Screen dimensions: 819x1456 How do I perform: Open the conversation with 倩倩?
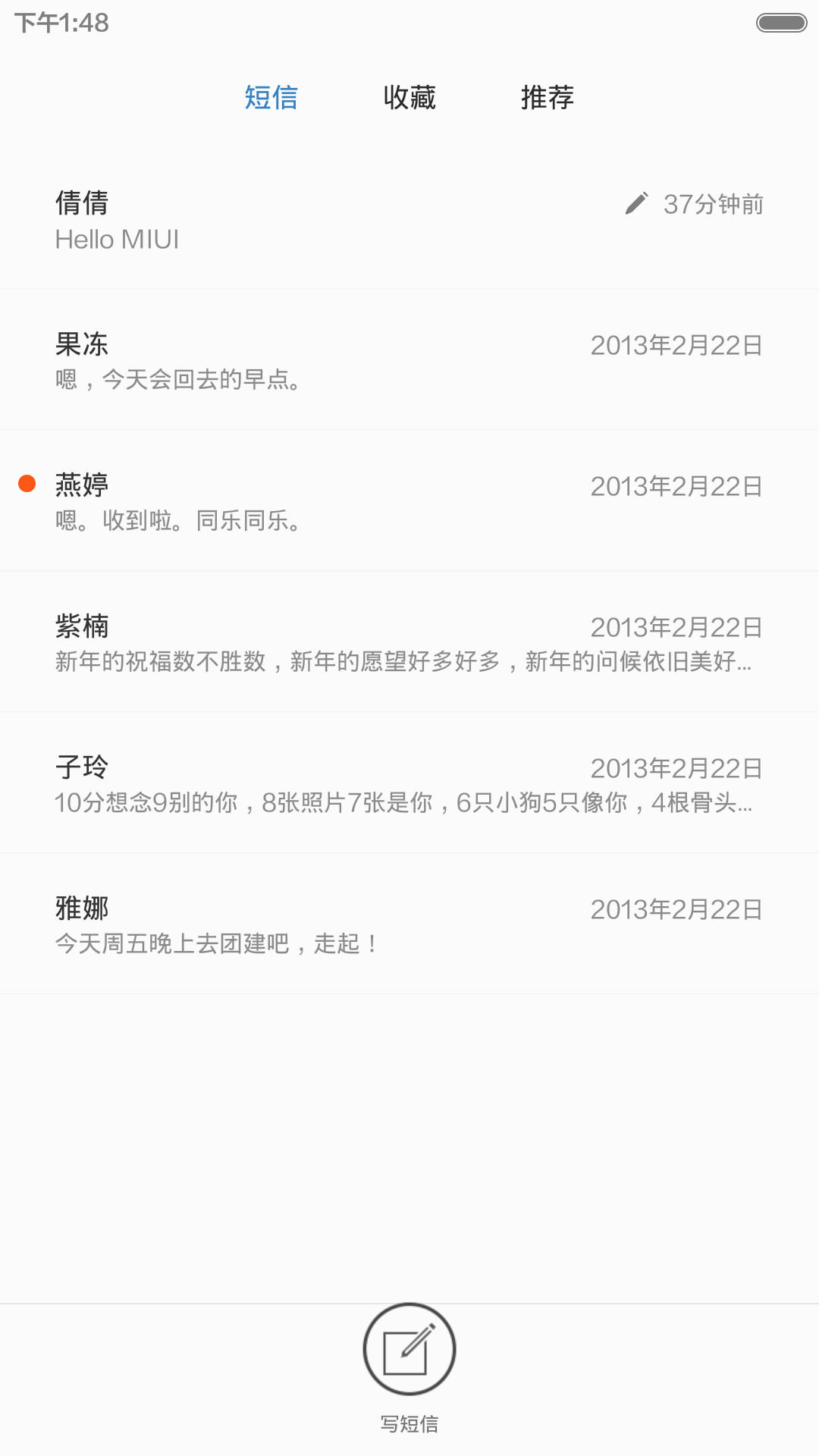pos(409,218)
